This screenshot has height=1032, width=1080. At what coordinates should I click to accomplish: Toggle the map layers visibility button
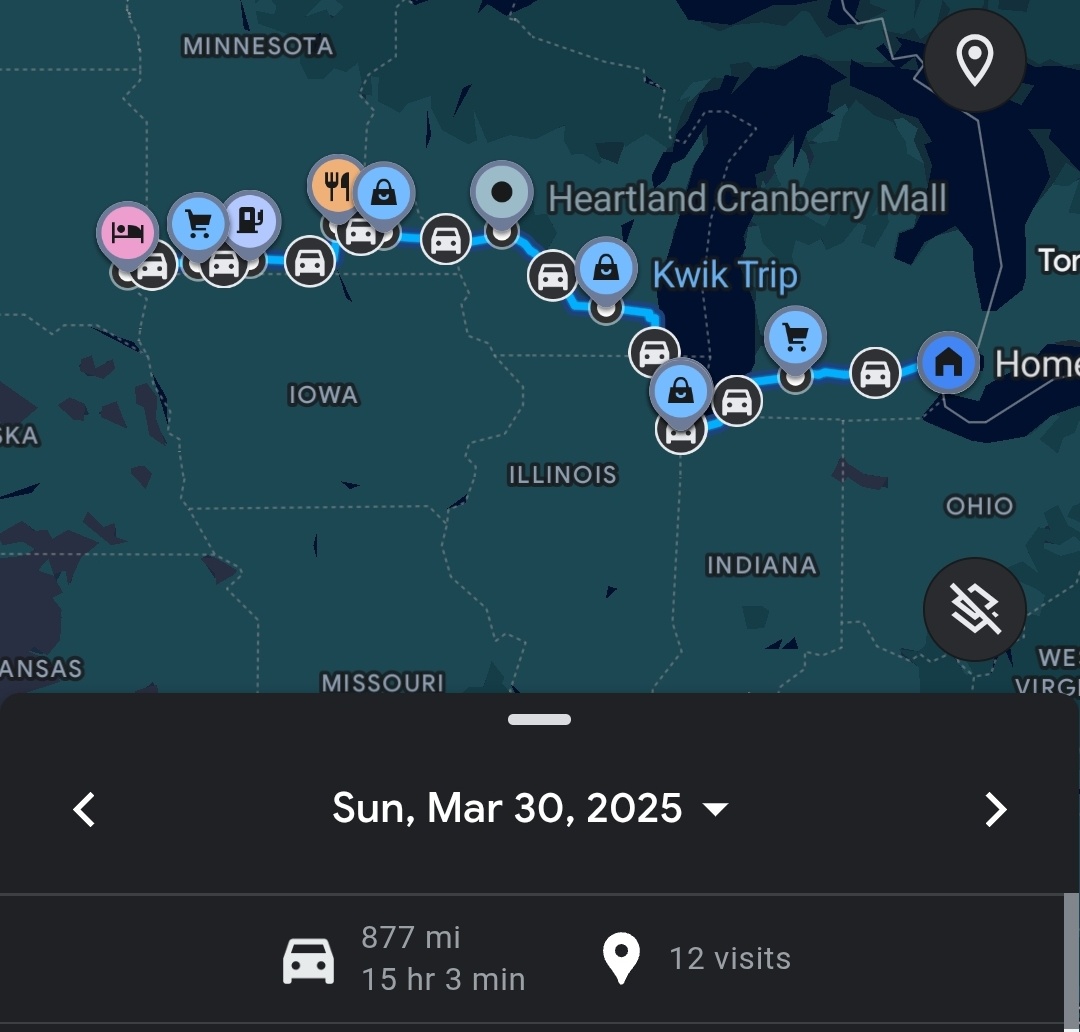[x=974, y=610]
